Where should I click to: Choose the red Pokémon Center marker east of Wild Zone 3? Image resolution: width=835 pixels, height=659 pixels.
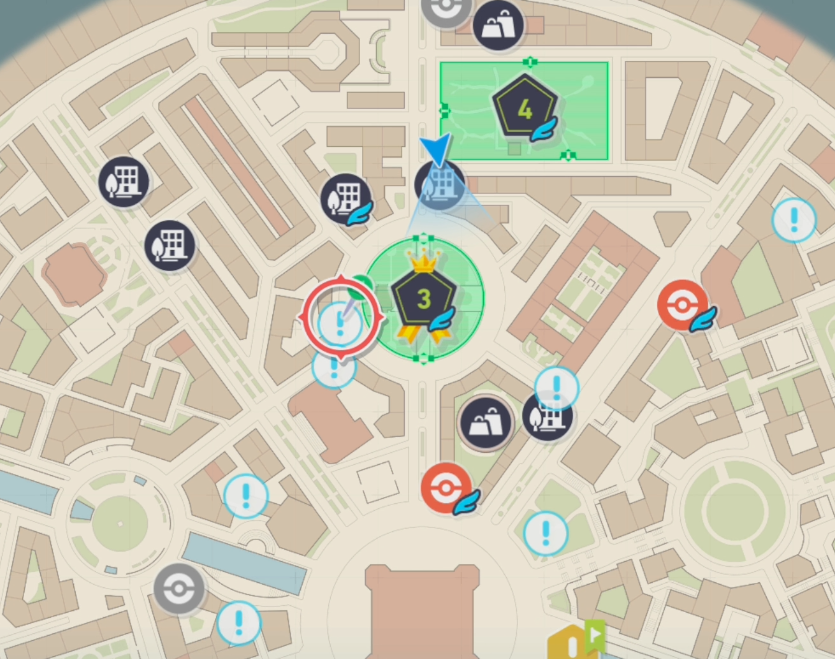pos(684,305)
